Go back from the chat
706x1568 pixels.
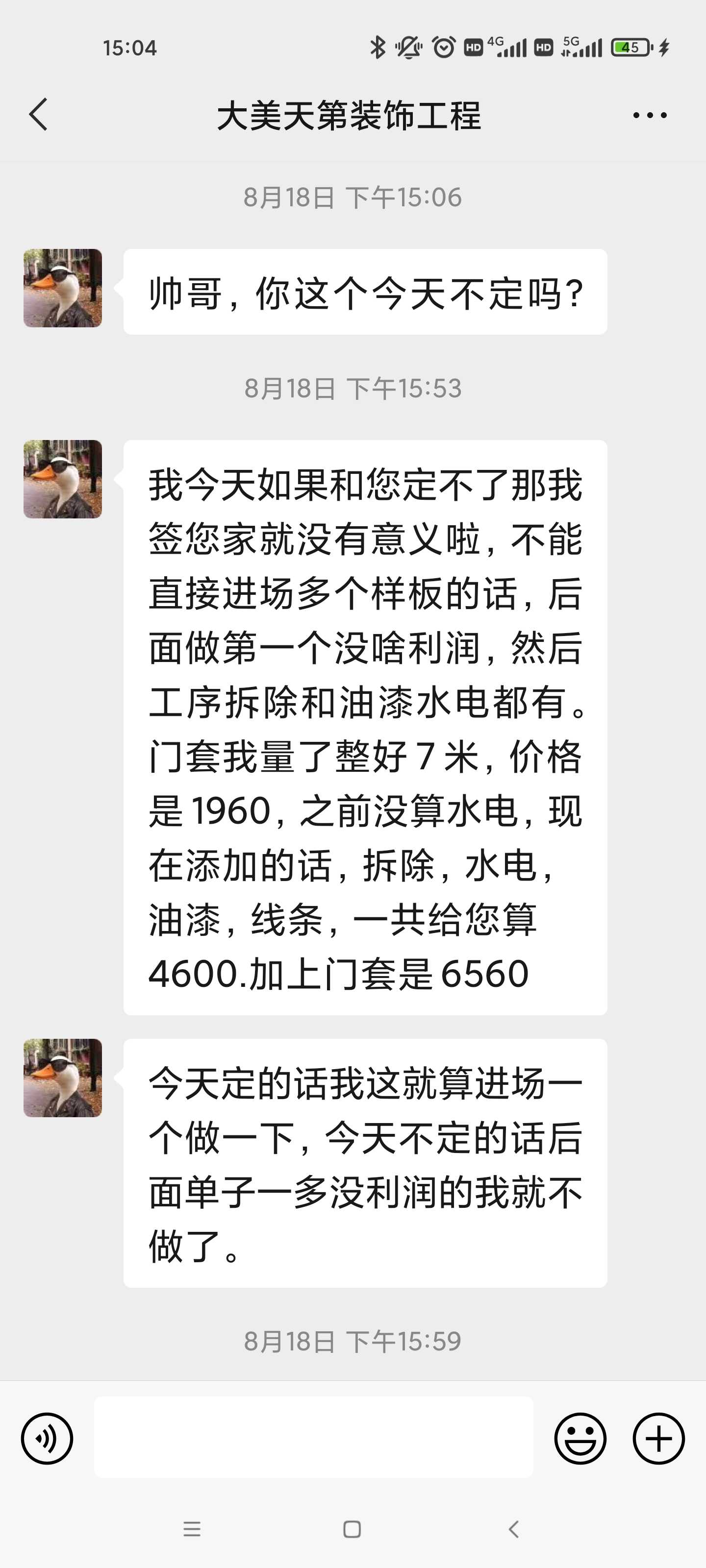pyautogui.click(x=38, y=115)
